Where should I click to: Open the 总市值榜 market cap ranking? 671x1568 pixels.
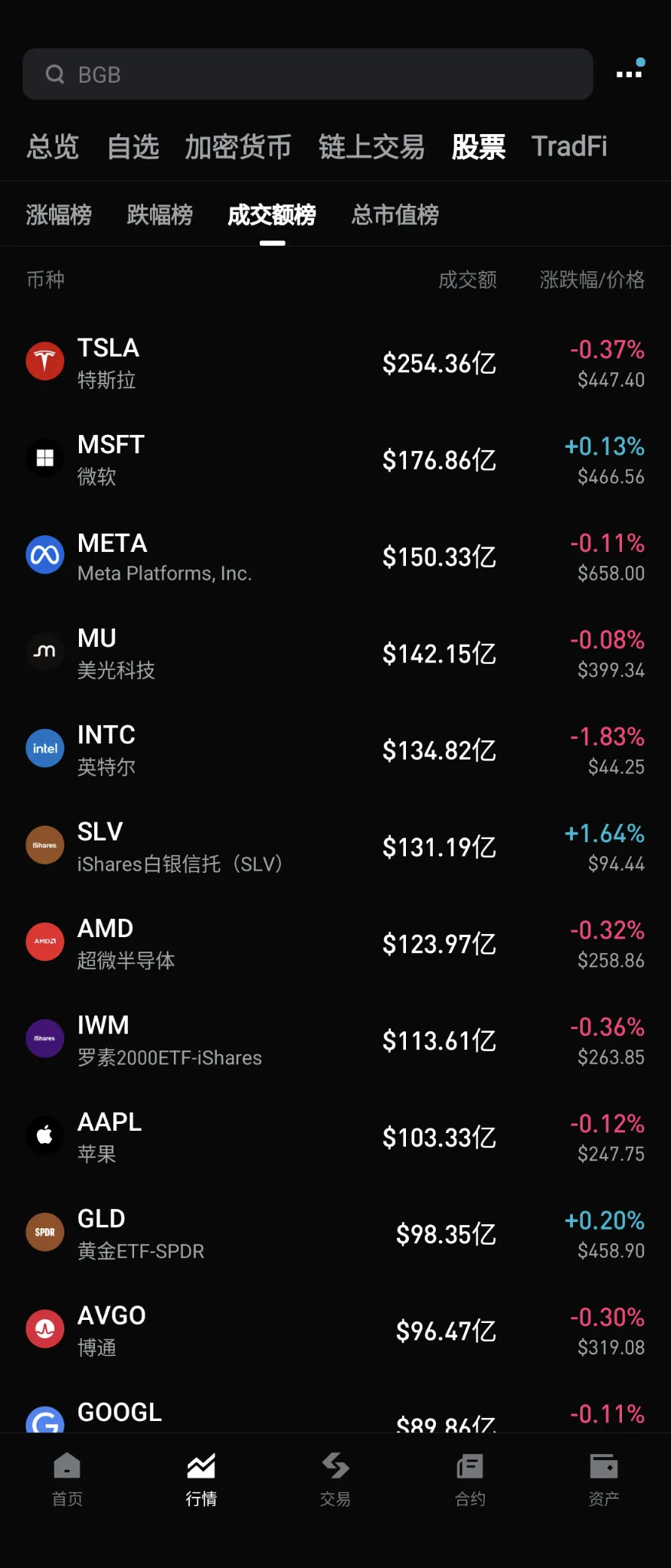(394, 215)
